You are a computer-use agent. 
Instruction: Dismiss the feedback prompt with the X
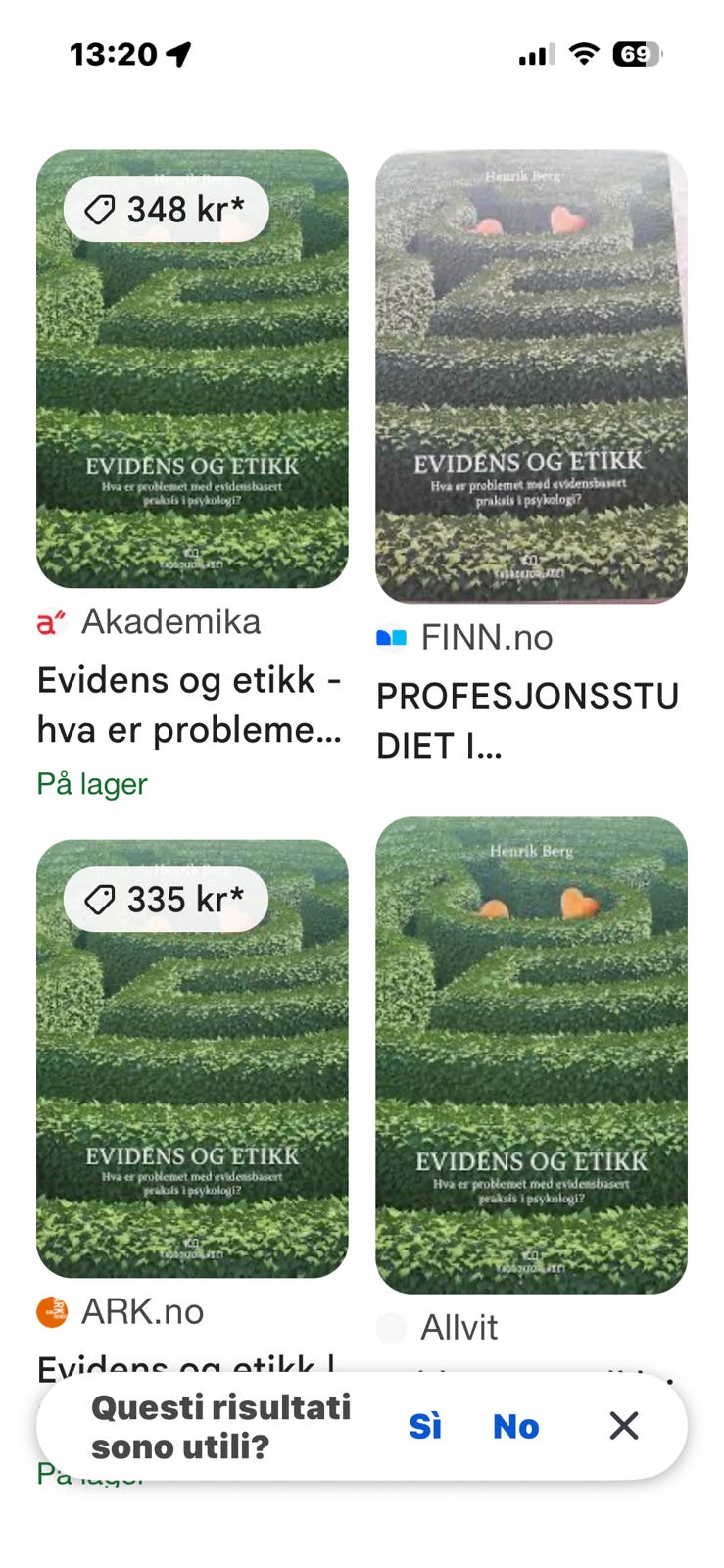624,1425
